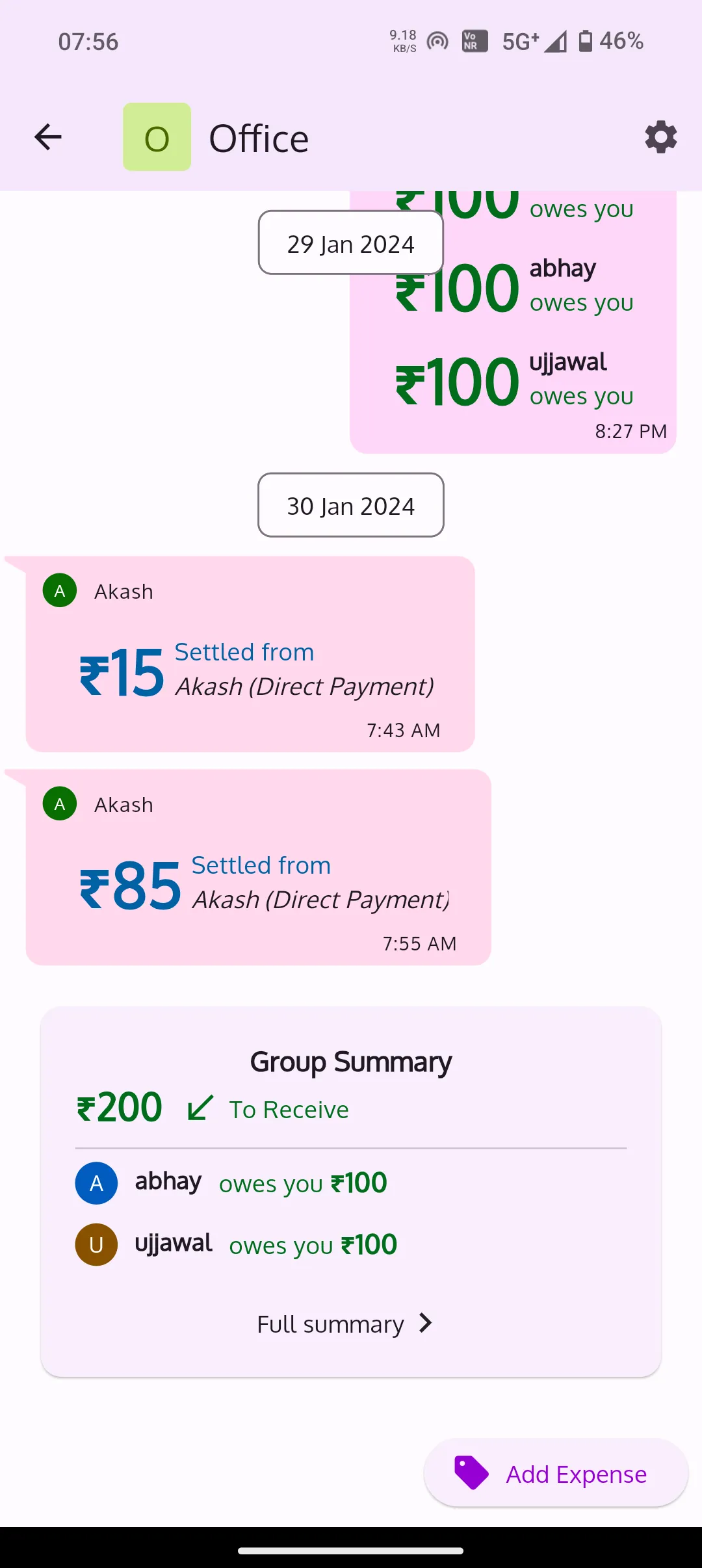702x1568 pixels.
Task: Tap abhay's blue avatar in Group Summary
Action: (x=96, y=1183)
